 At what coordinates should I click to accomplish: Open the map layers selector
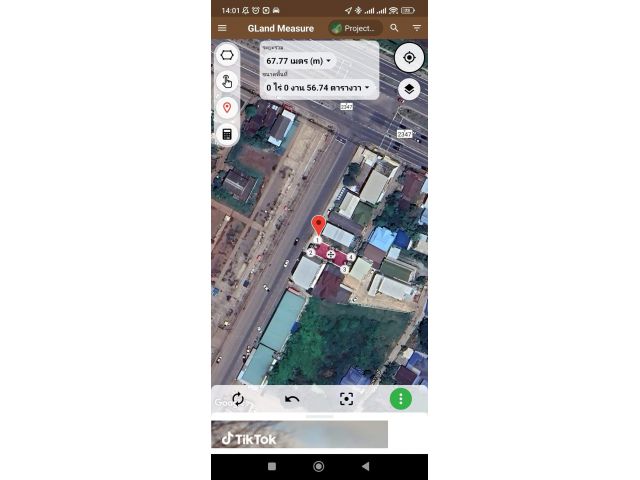pos(409,89)
